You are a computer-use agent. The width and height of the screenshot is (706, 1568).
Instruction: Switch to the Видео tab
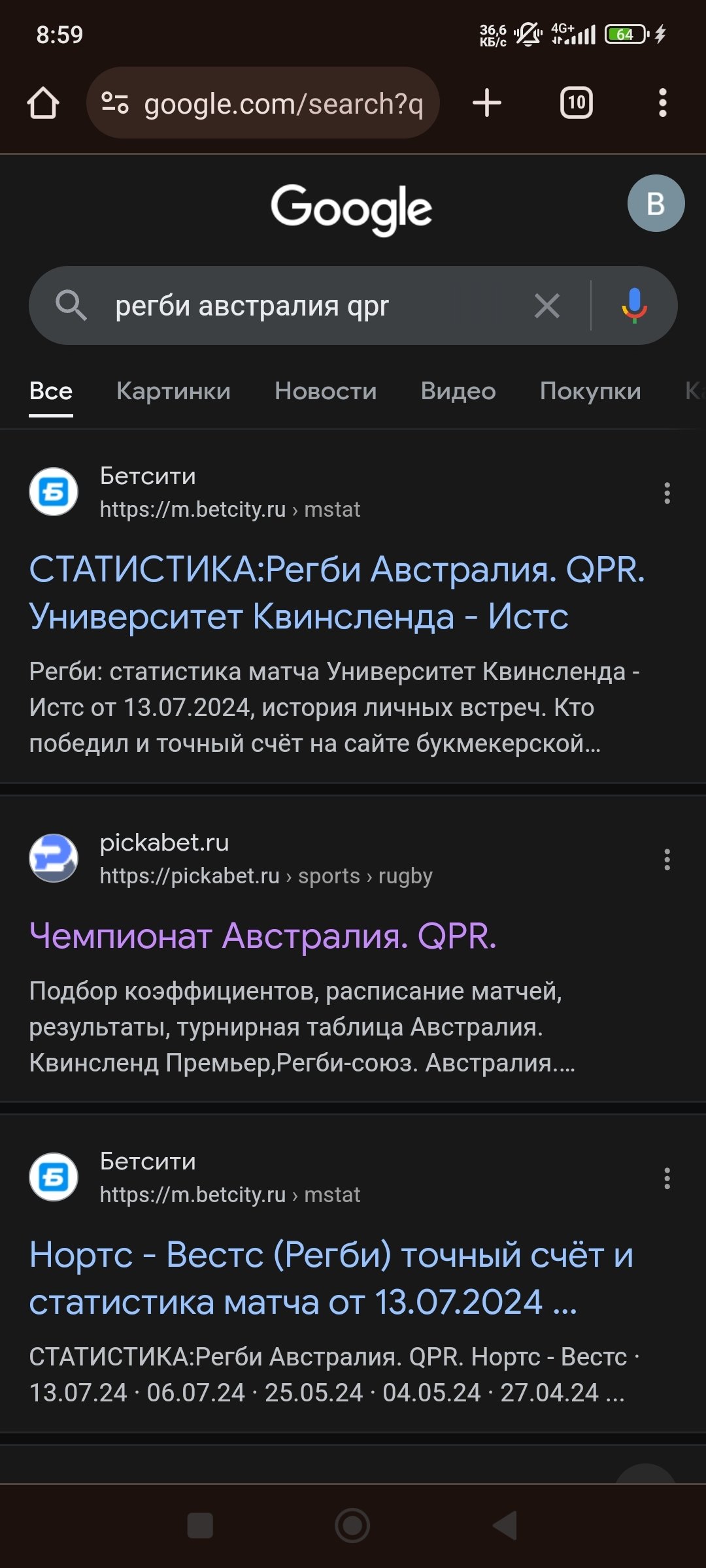(x=458, y=391)
